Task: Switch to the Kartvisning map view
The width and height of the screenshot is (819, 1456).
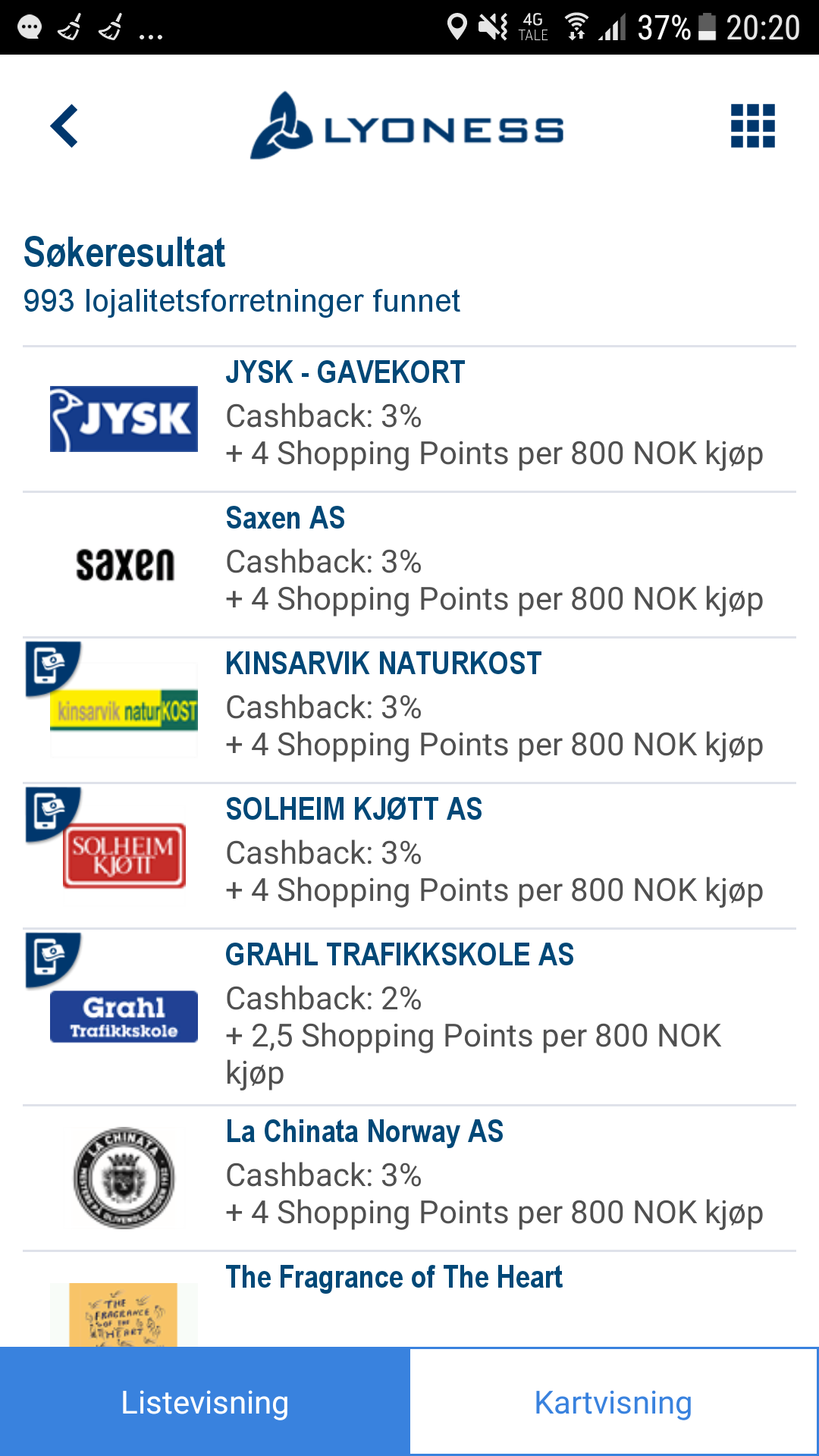Action: click(614, 1402)
